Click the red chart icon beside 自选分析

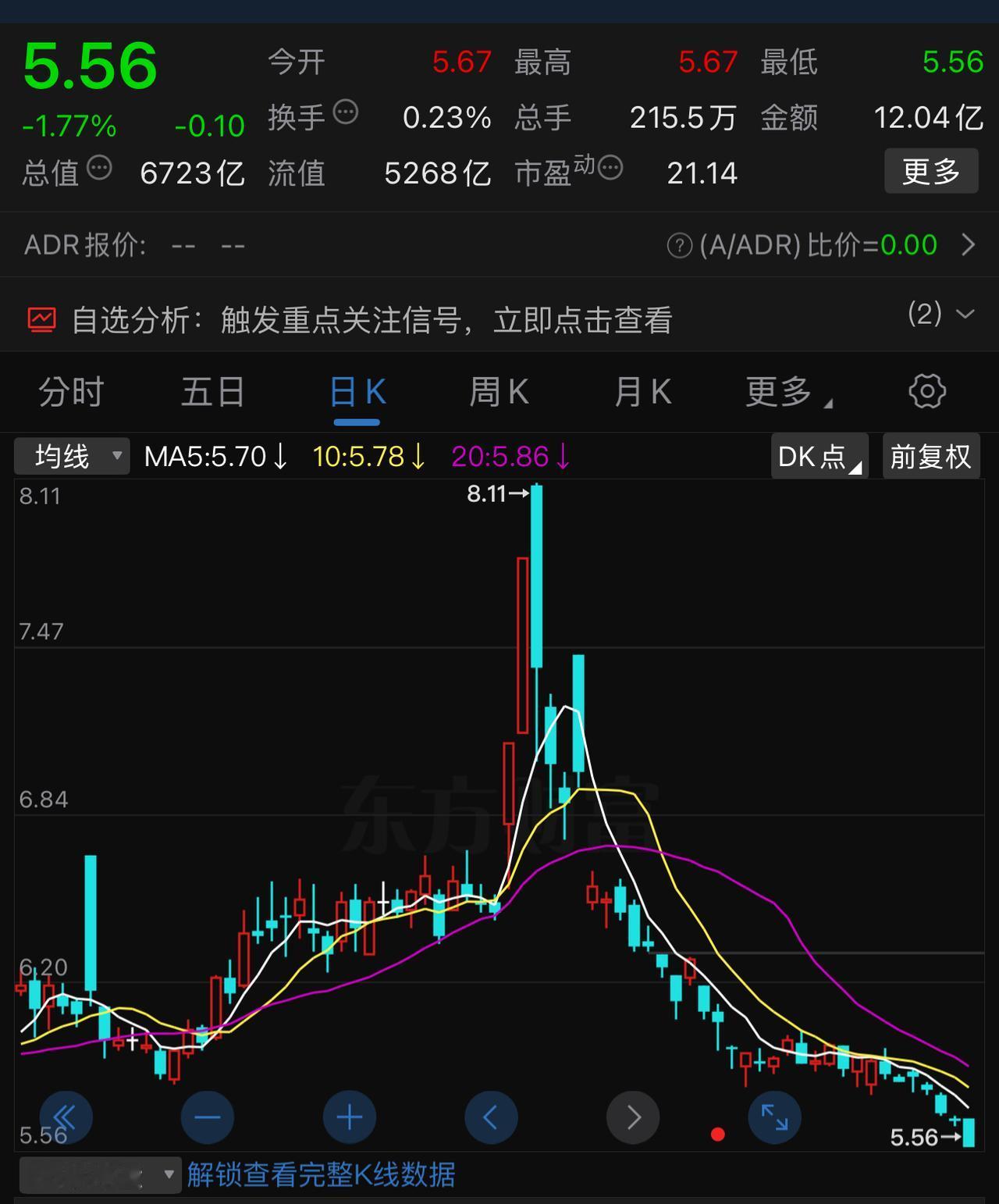(41, 319)
